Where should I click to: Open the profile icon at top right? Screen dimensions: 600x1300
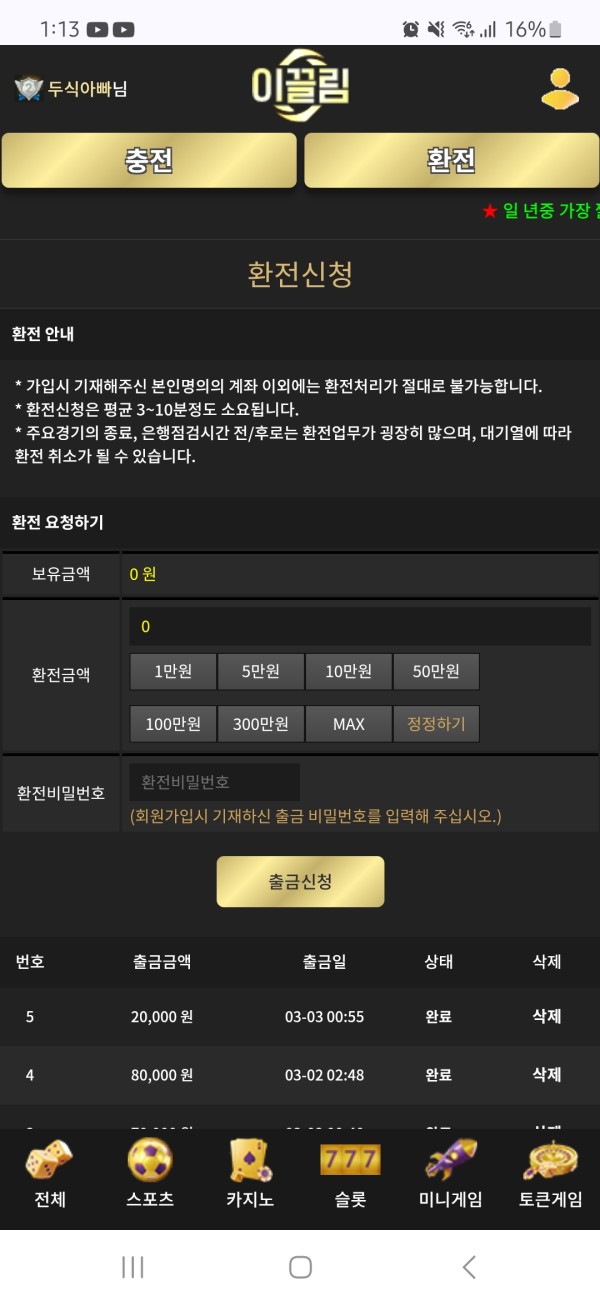pyautogui.click(x=560, y=88)
